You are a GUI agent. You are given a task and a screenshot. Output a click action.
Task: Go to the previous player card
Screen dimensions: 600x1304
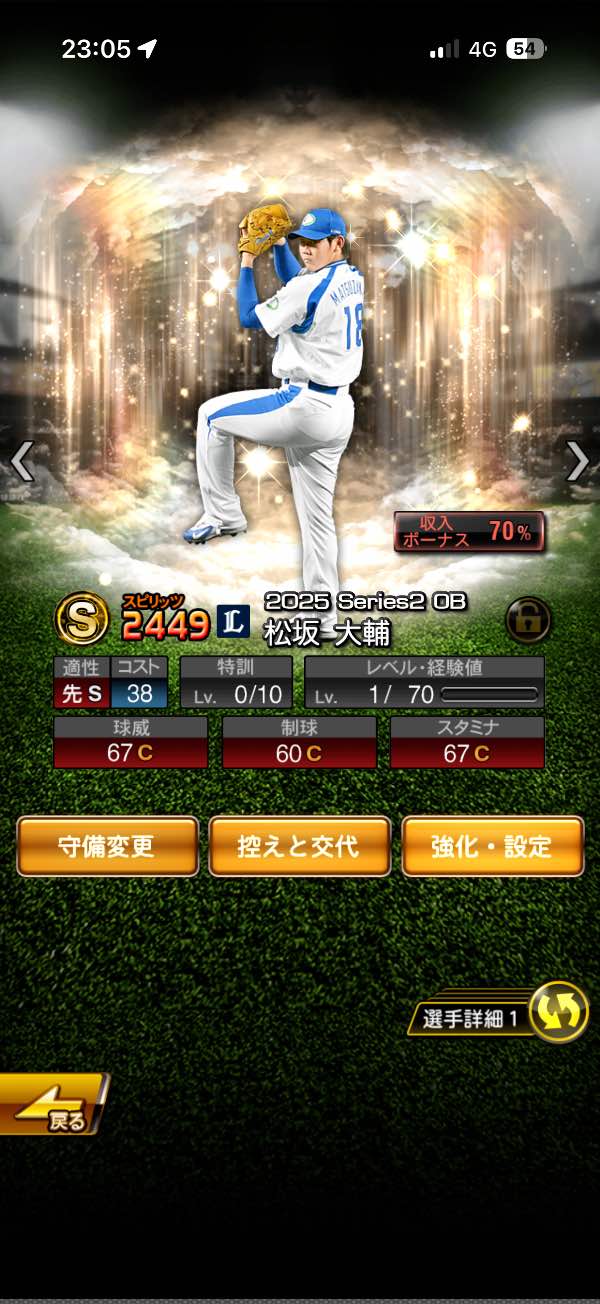pos(22,461)
